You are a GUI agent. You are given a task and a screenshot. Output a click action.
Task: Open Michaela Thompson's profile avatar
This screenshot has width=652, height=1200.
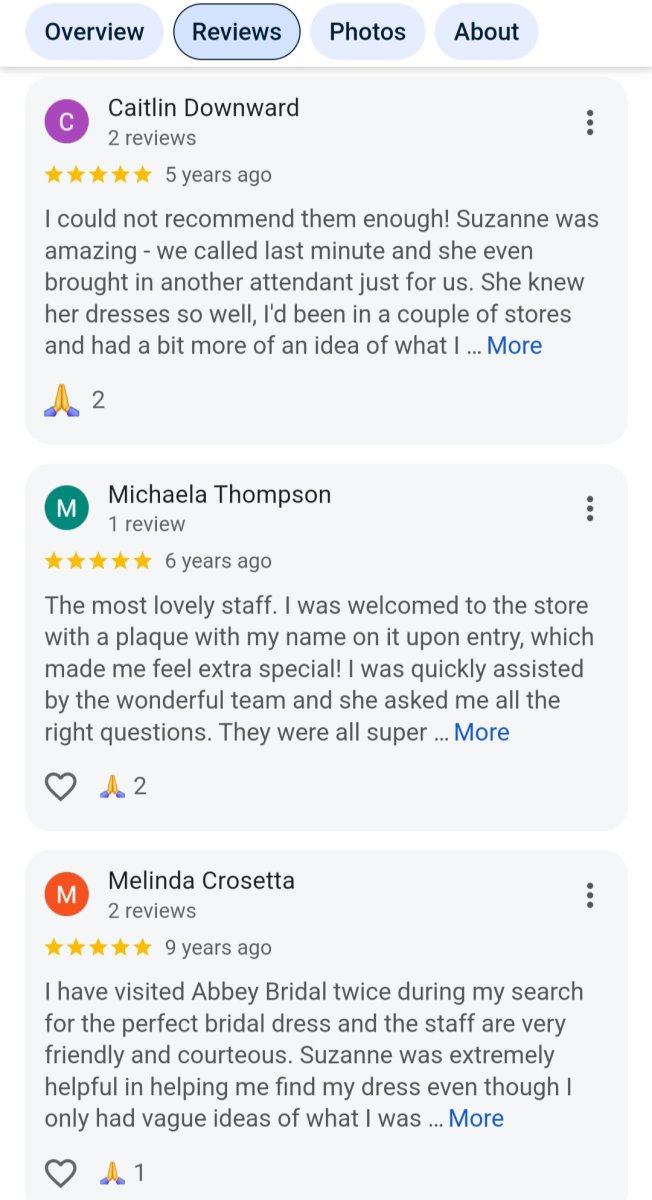point(66,509)
